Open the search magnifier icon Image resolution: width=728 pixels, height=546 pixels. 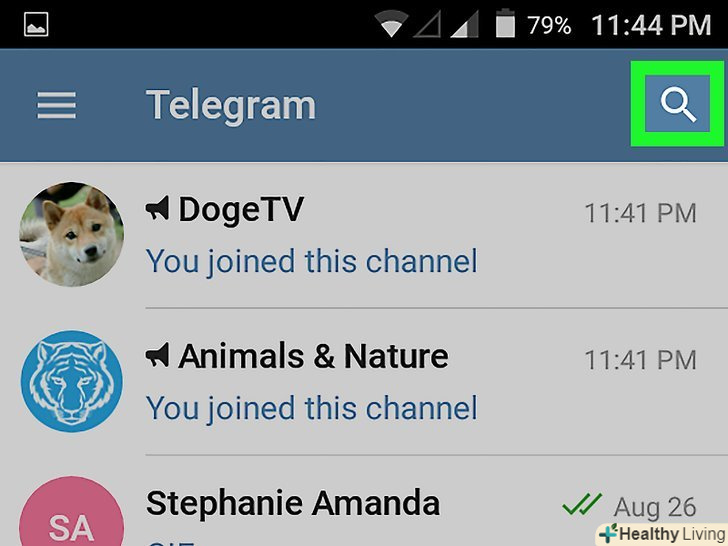(x=678, y=104)
